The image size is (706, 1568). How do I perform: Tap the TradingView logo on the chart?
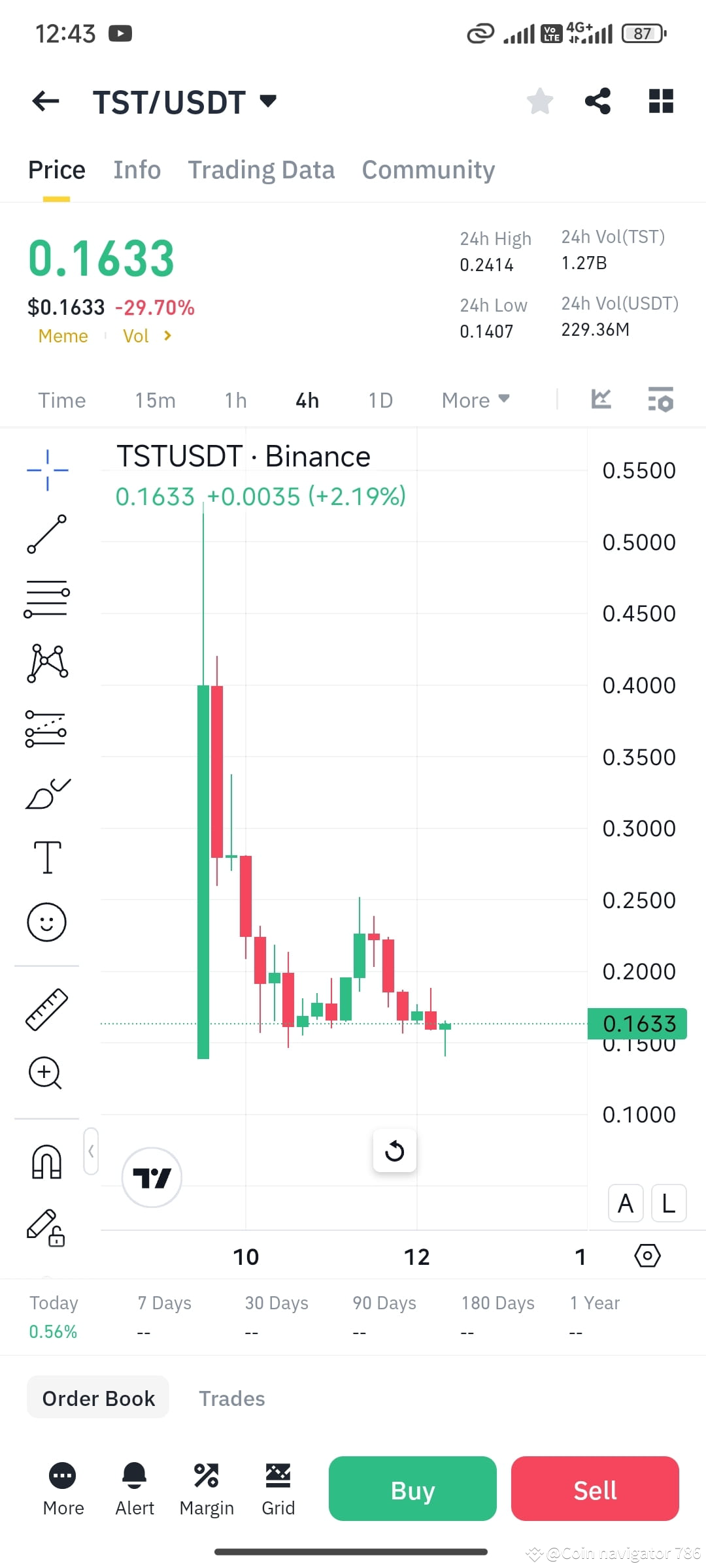tap(152, 1175)
